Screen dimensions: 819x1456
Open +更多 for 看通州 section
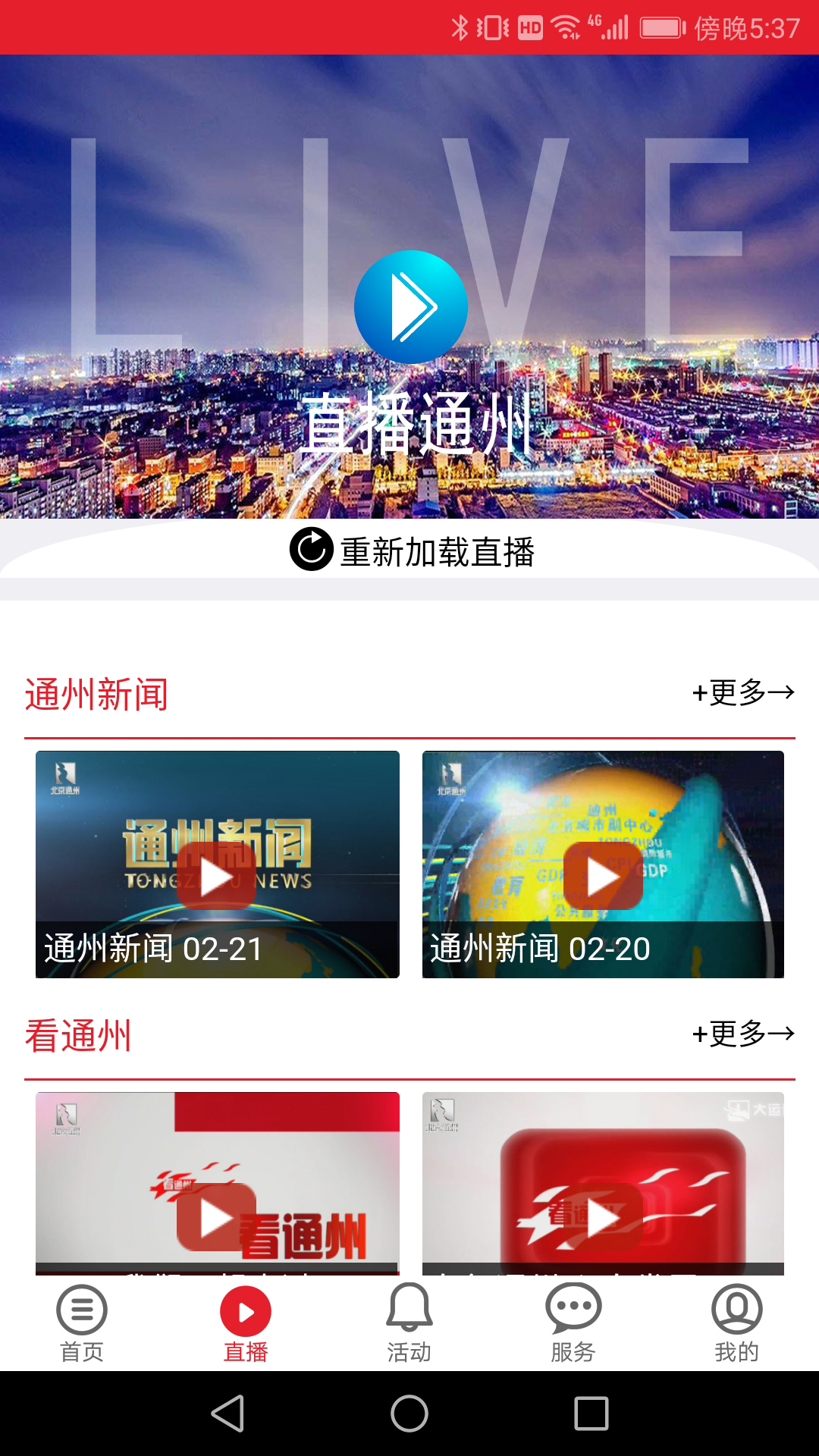coord(742,1034)
